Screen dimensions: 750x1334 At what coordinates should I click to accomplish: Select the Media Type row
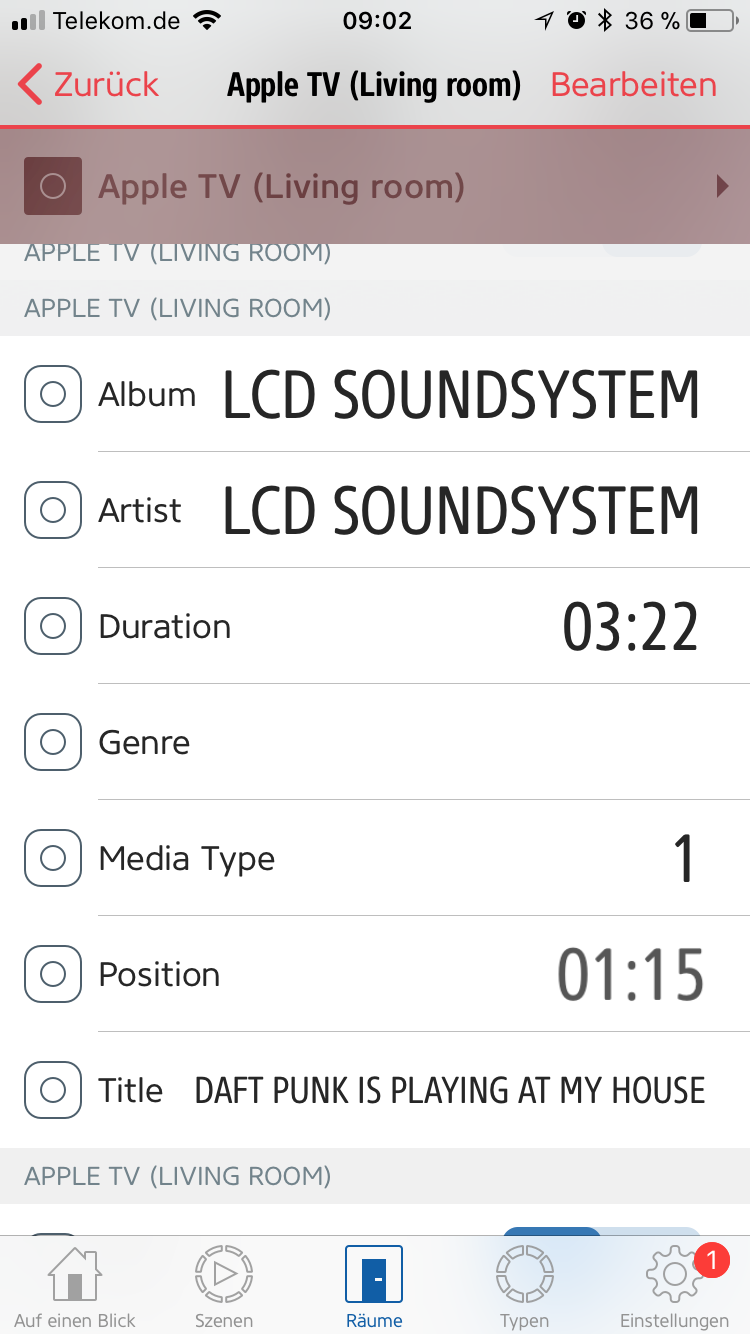(x=375, y=859)
